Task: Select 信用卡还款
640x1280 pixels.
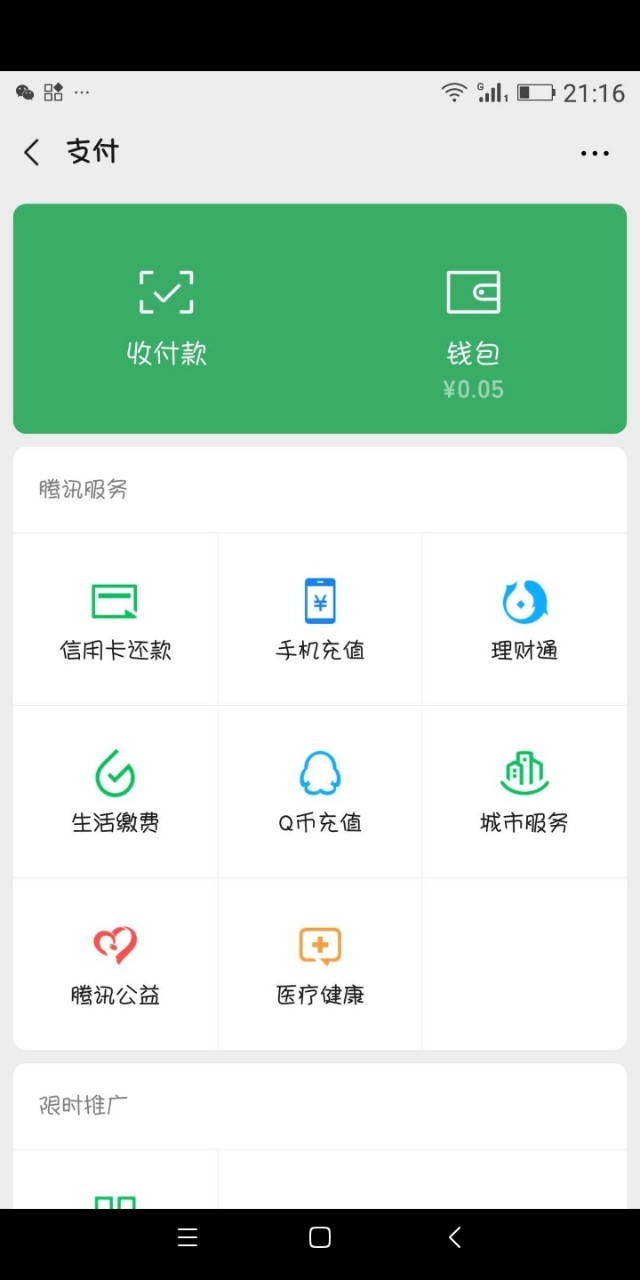Action: point(115,619)
